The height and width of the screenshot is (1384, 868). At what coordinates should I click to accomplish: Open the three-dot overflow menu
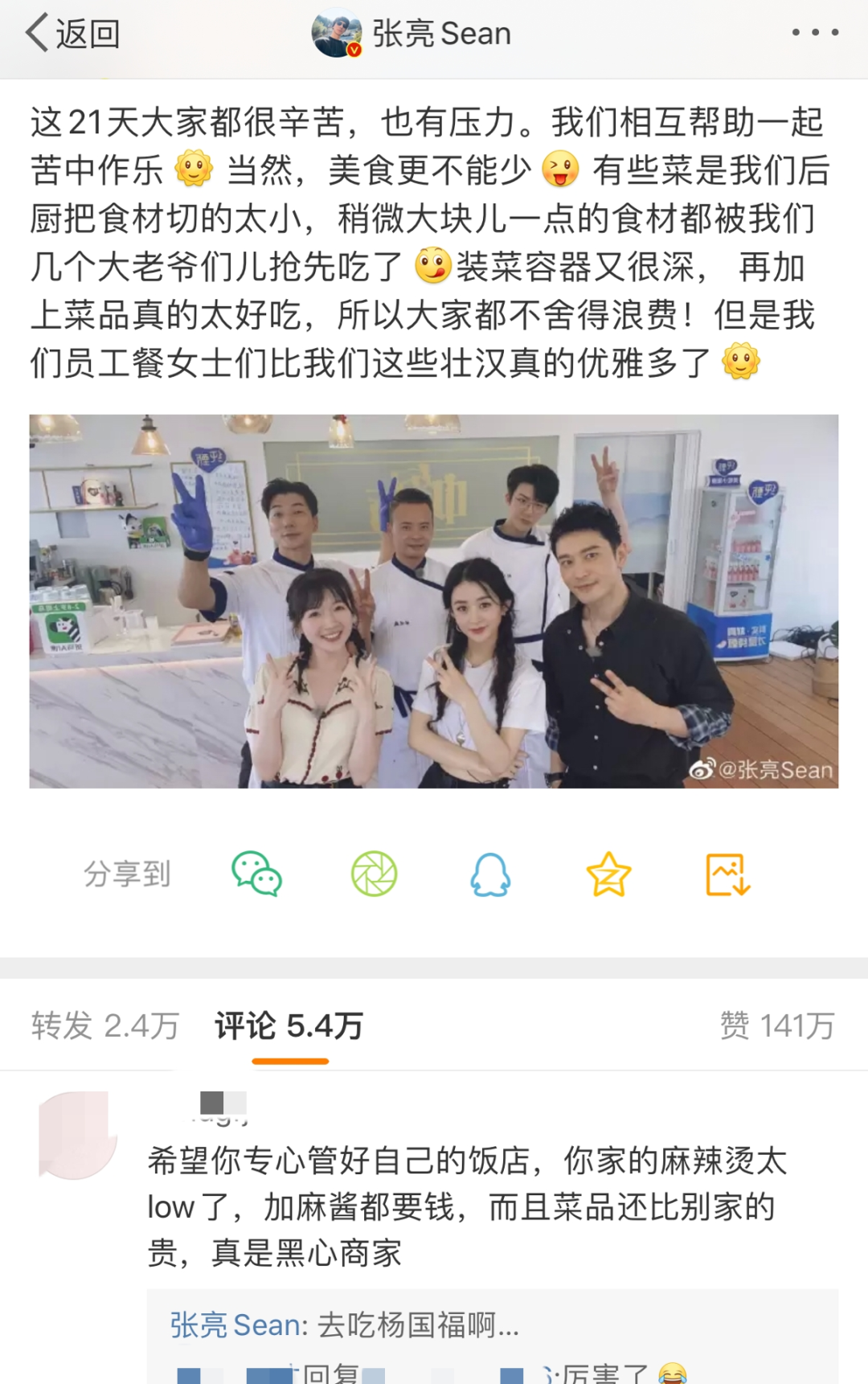click(x=815, y=33)
